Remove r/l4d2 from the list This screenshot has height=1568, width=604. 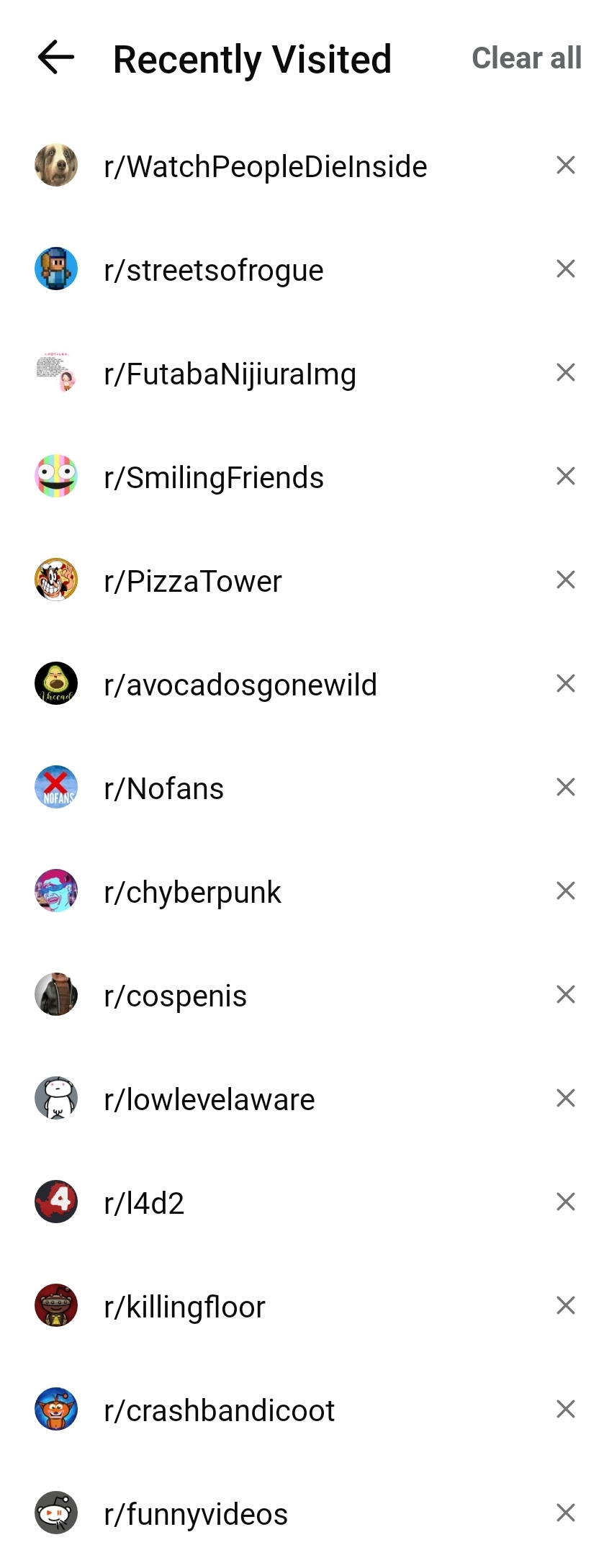coord(566,1202)
